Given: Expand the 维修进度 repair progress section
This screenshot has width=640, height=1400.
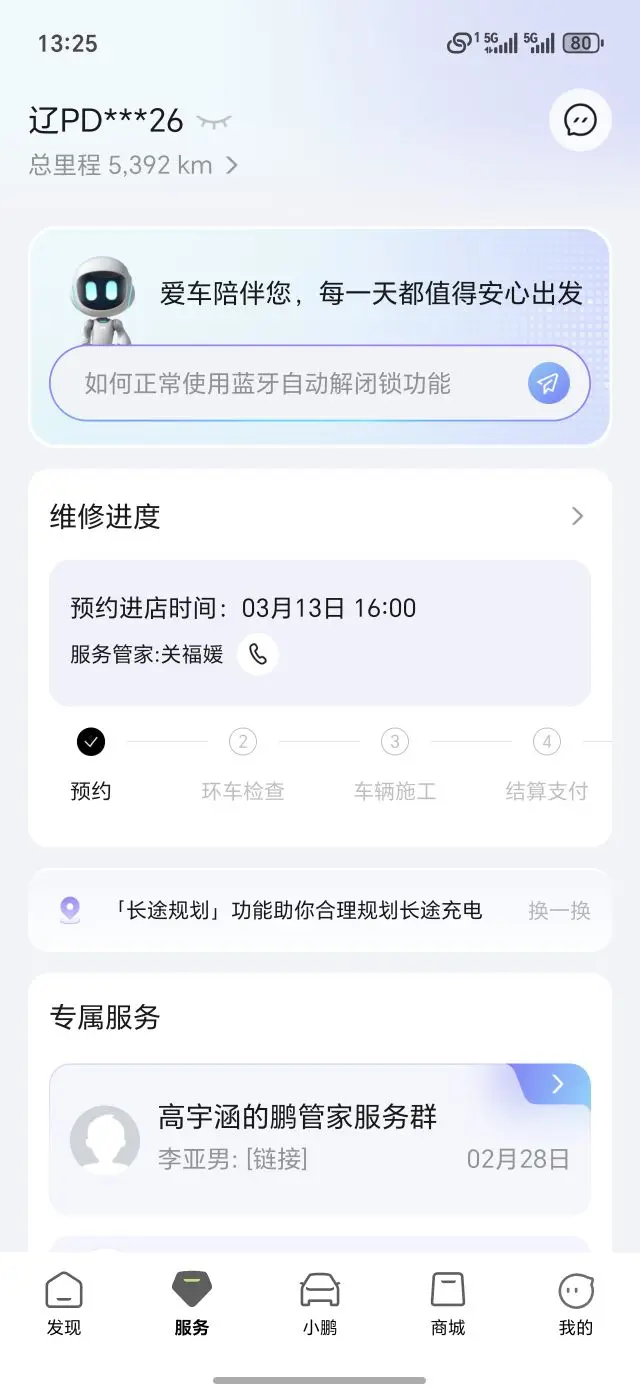Looking at the screenshot, I should click(577, 516).
